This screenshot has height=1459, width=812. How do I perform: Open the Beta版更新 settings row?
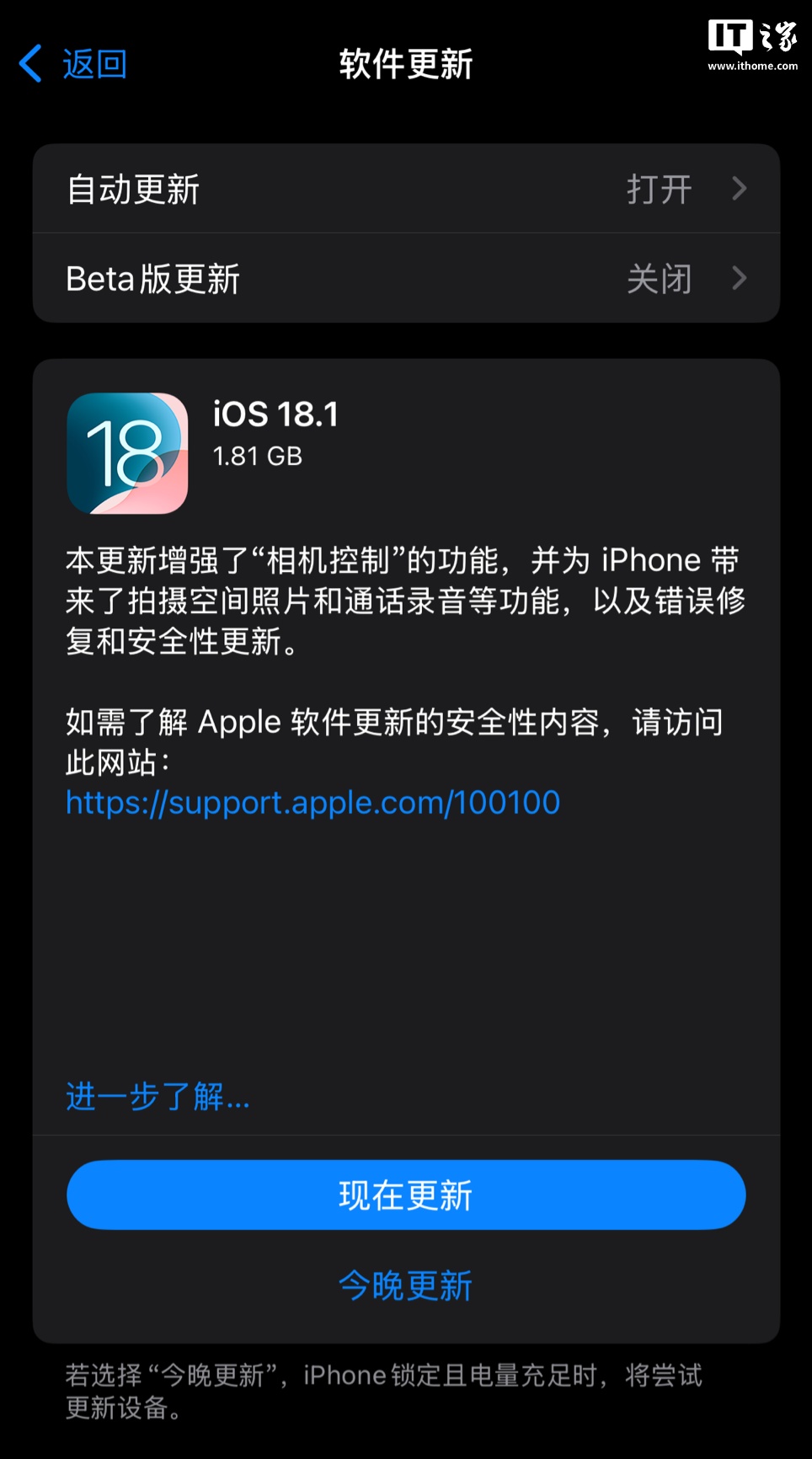406,278
